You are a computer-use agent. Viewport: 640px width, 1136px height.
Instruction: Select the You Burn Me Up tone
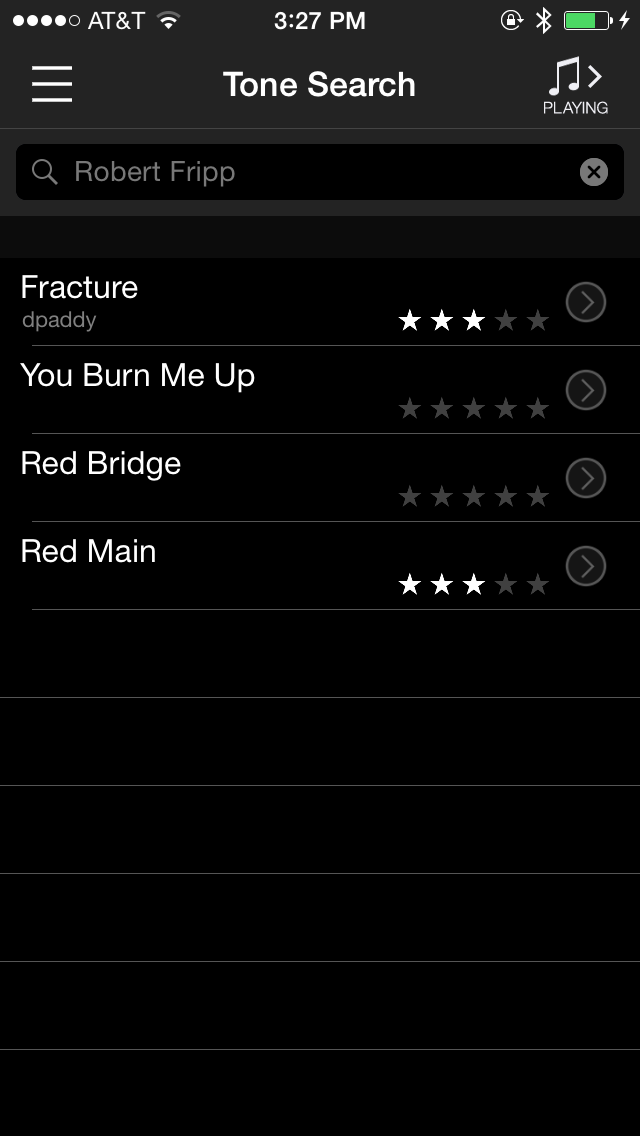point(200,390)
